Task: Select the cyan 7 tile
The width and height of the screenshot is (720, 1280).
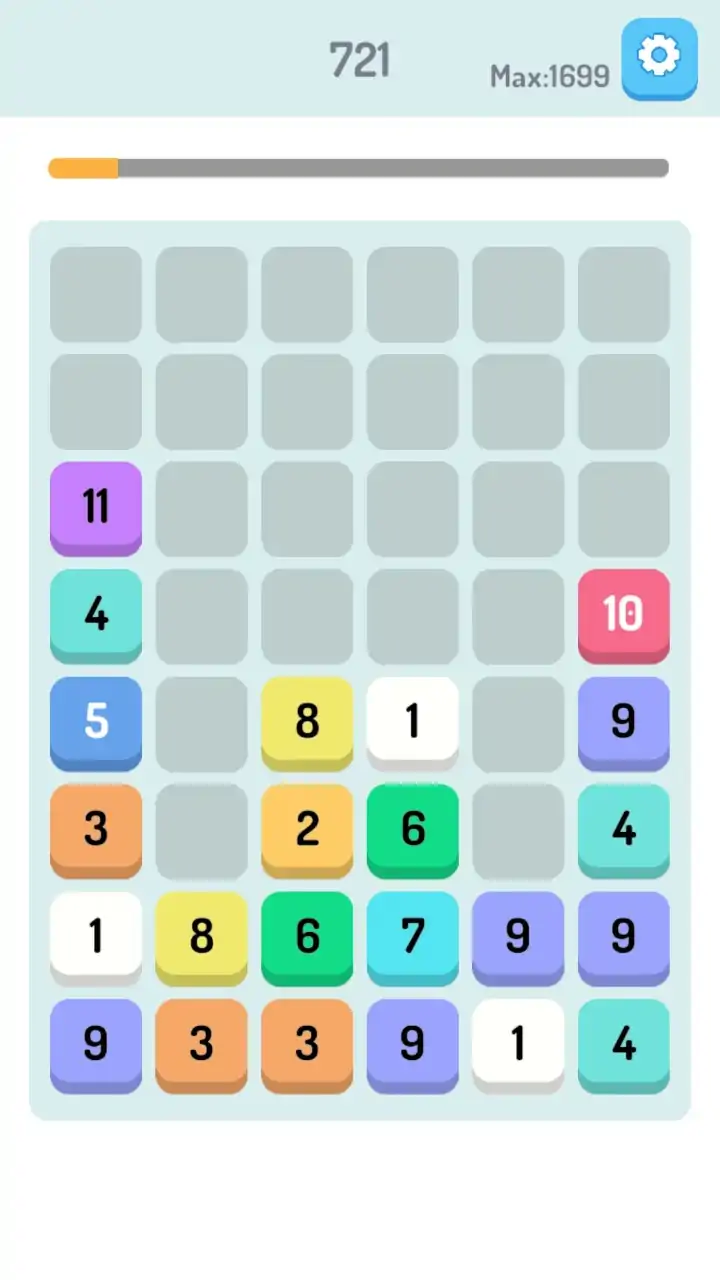Action: (x=413, y=936)
